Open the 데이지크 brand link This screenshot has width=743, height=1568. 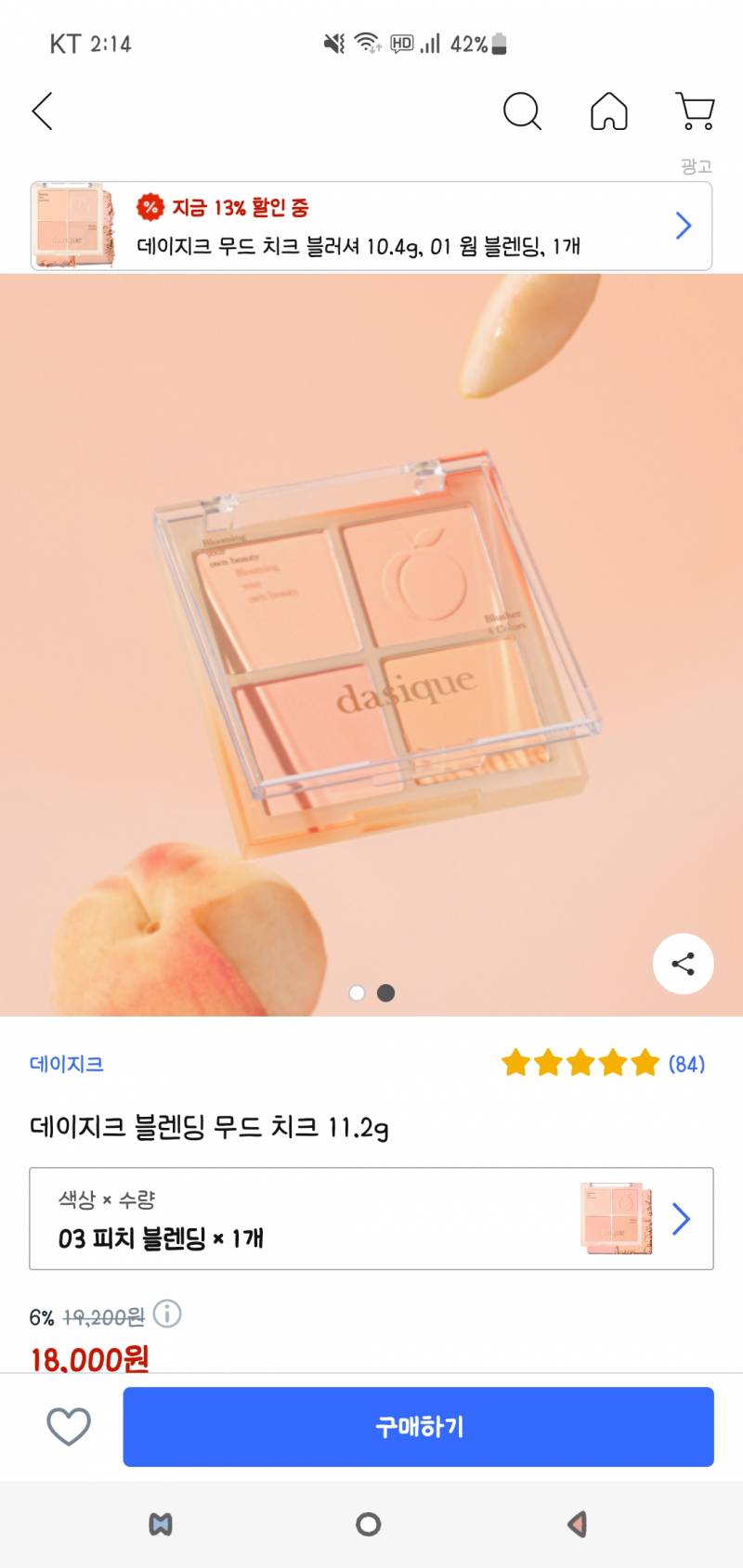click(x=63, y=1065)
